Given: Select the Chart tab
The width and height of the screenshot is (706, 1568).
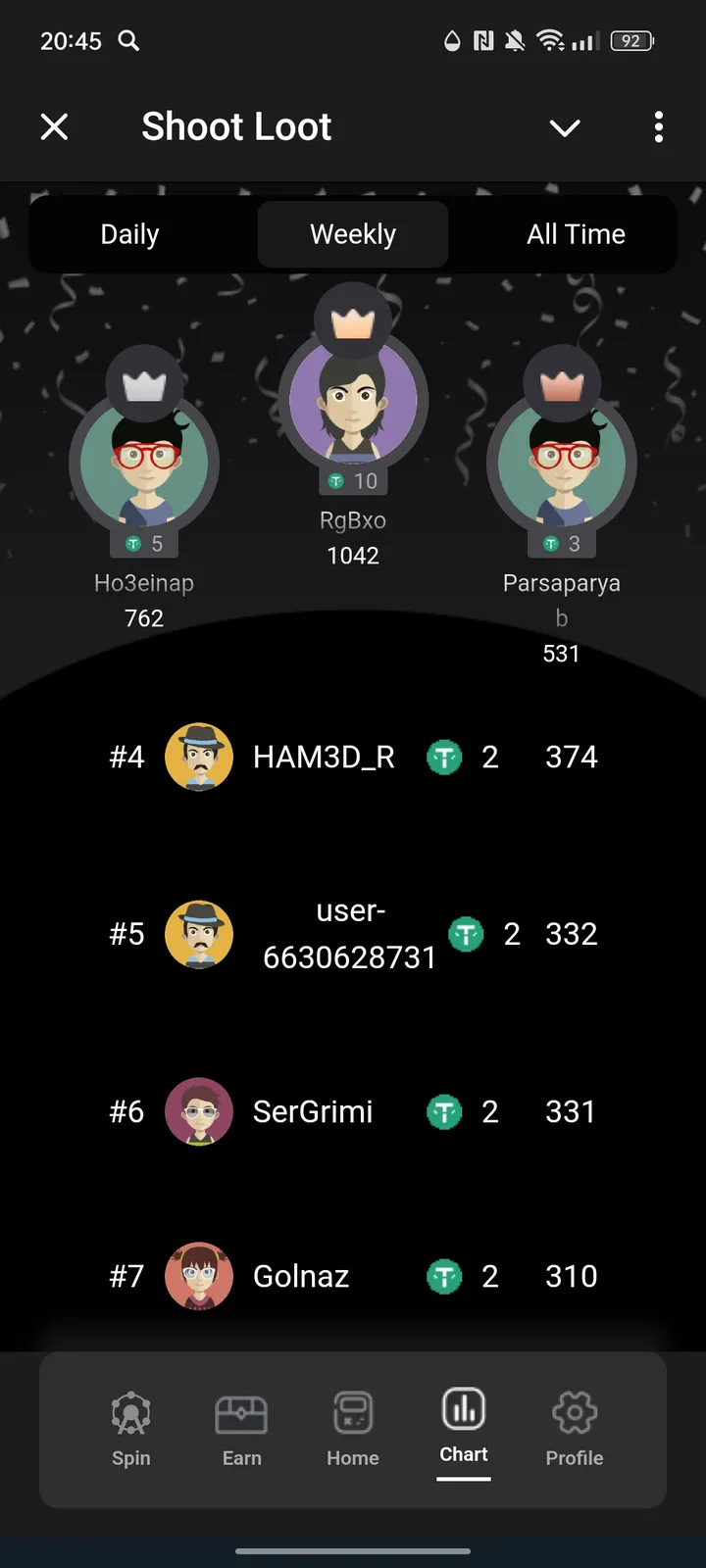Looking at the screenshot, I should pyautogui.click(x=464, y=1427).
